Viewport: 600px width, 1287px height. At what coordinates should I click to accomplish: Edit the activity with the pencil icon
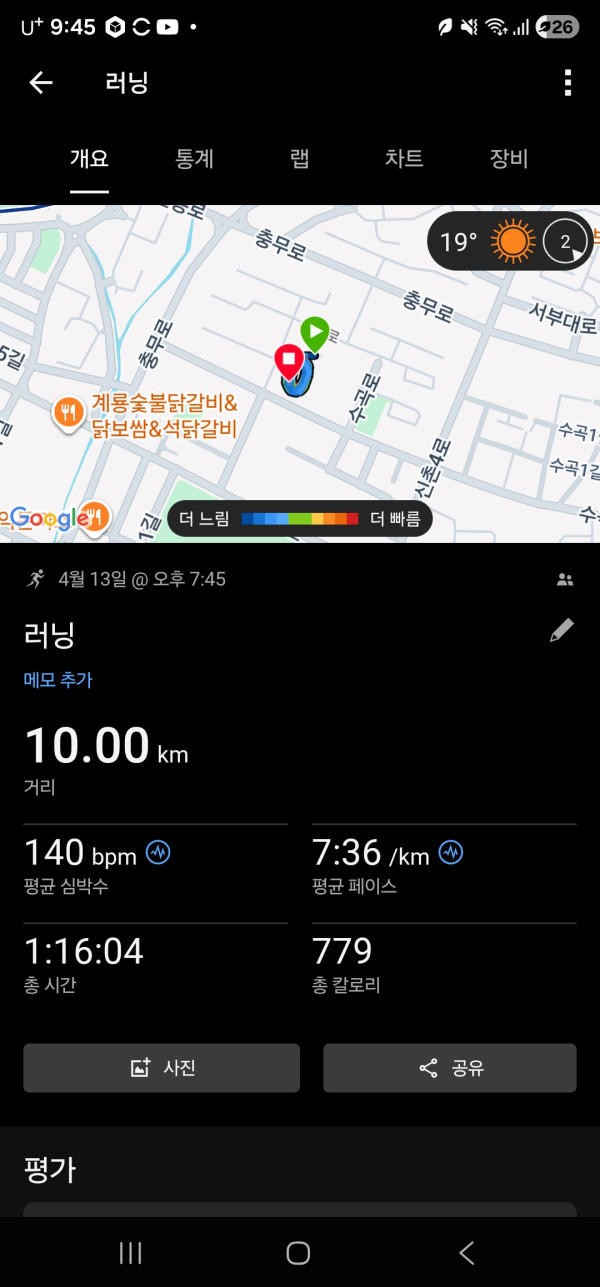[562, 630]
